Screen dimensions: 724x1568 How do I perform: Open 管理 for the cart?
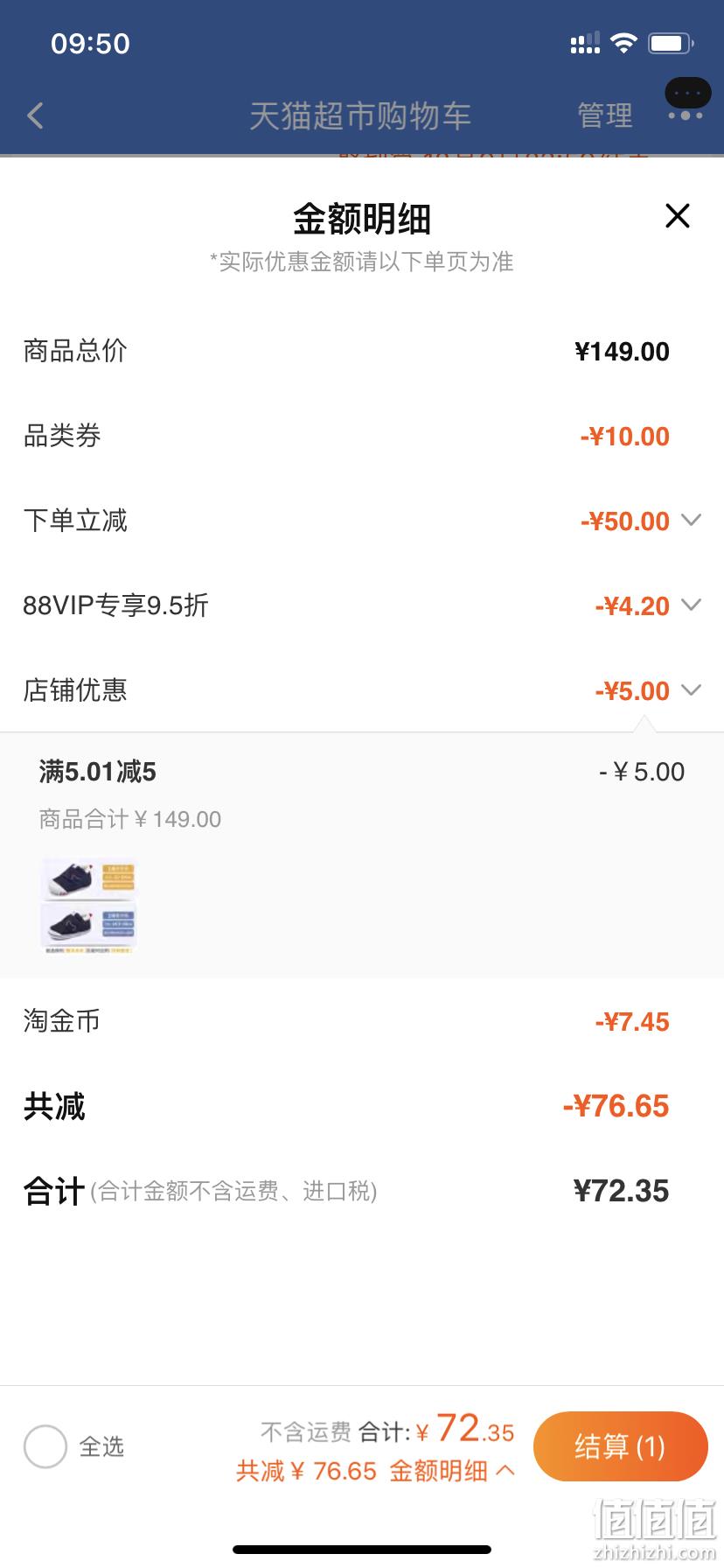click(x=605, y=115)
